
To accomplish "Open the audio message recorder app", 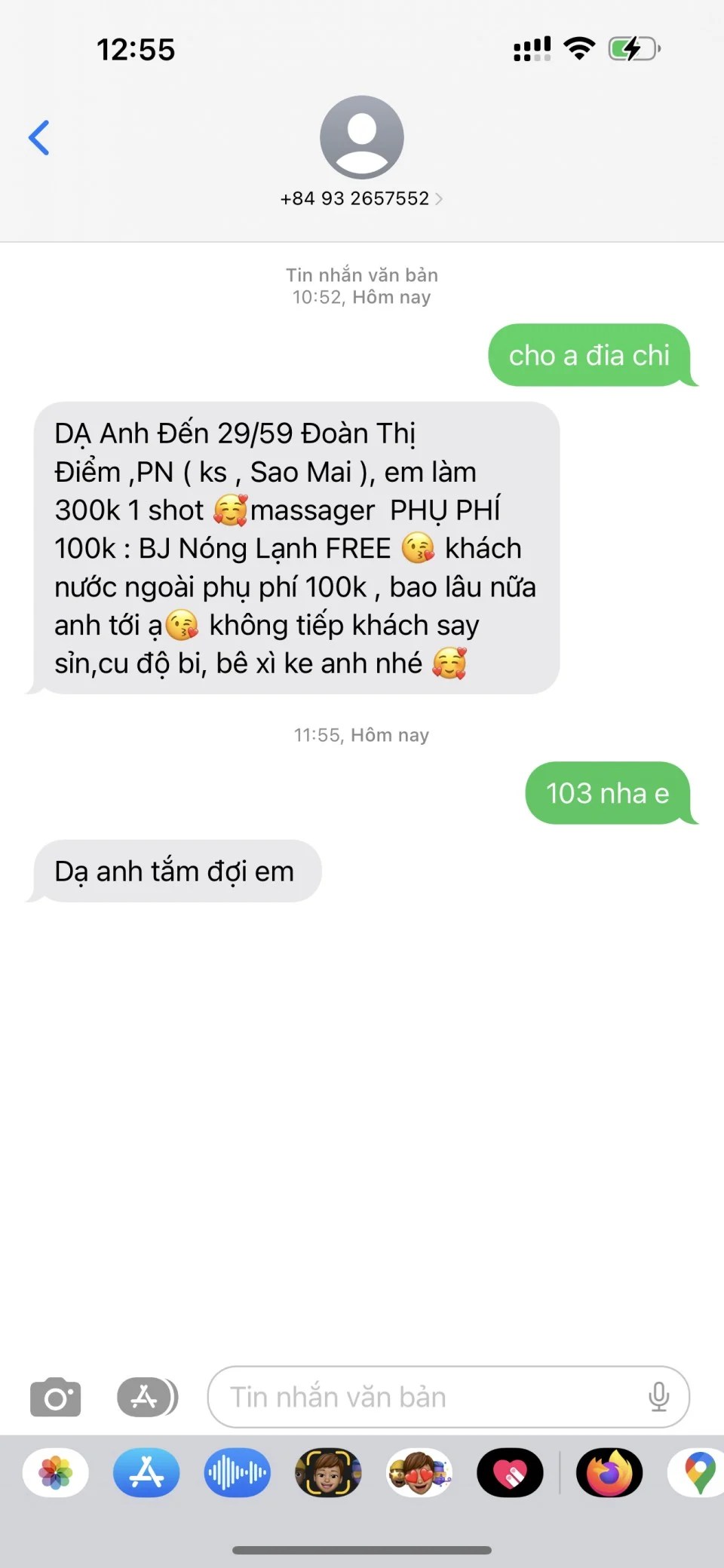I will point(238,1472).
